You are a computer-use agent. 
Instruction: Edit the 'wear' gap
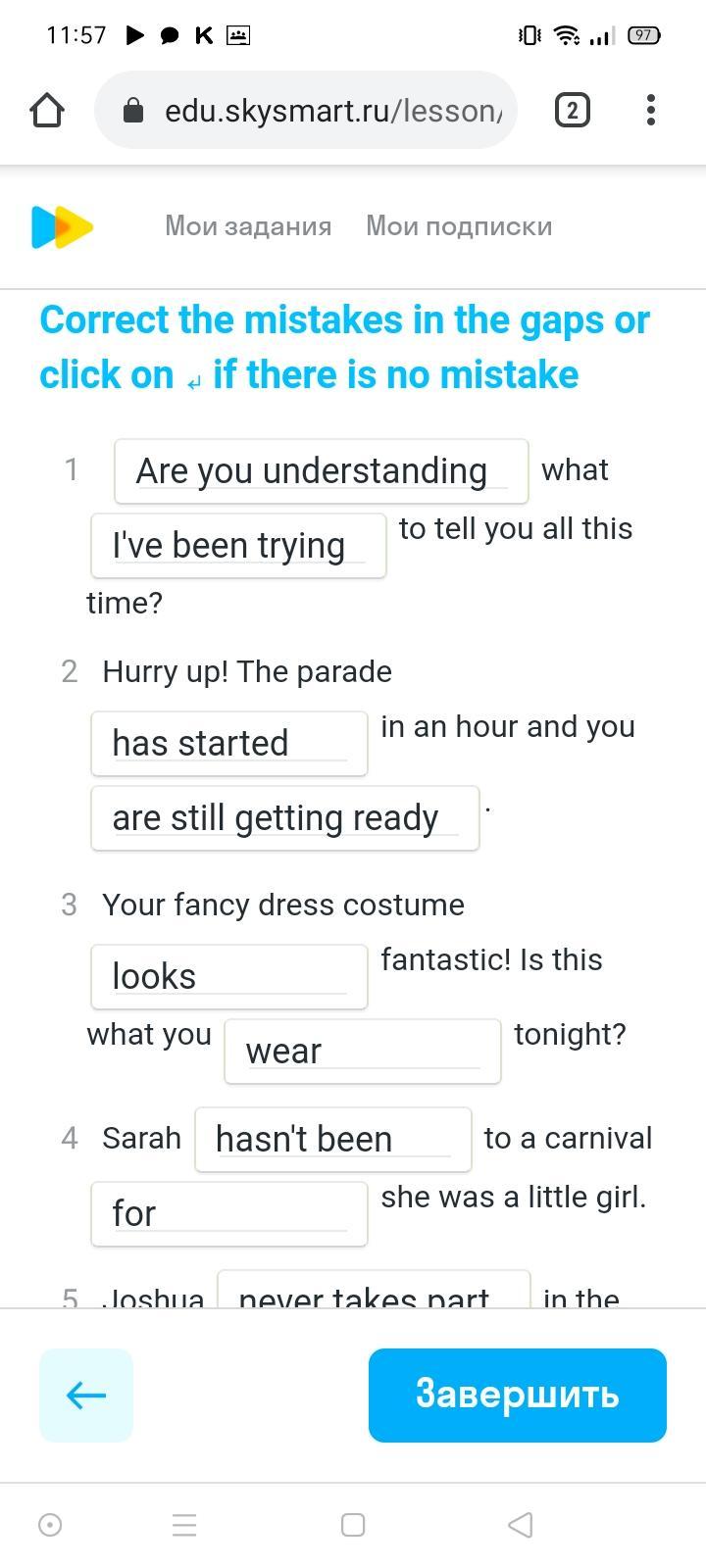[x=363, y=1052]
